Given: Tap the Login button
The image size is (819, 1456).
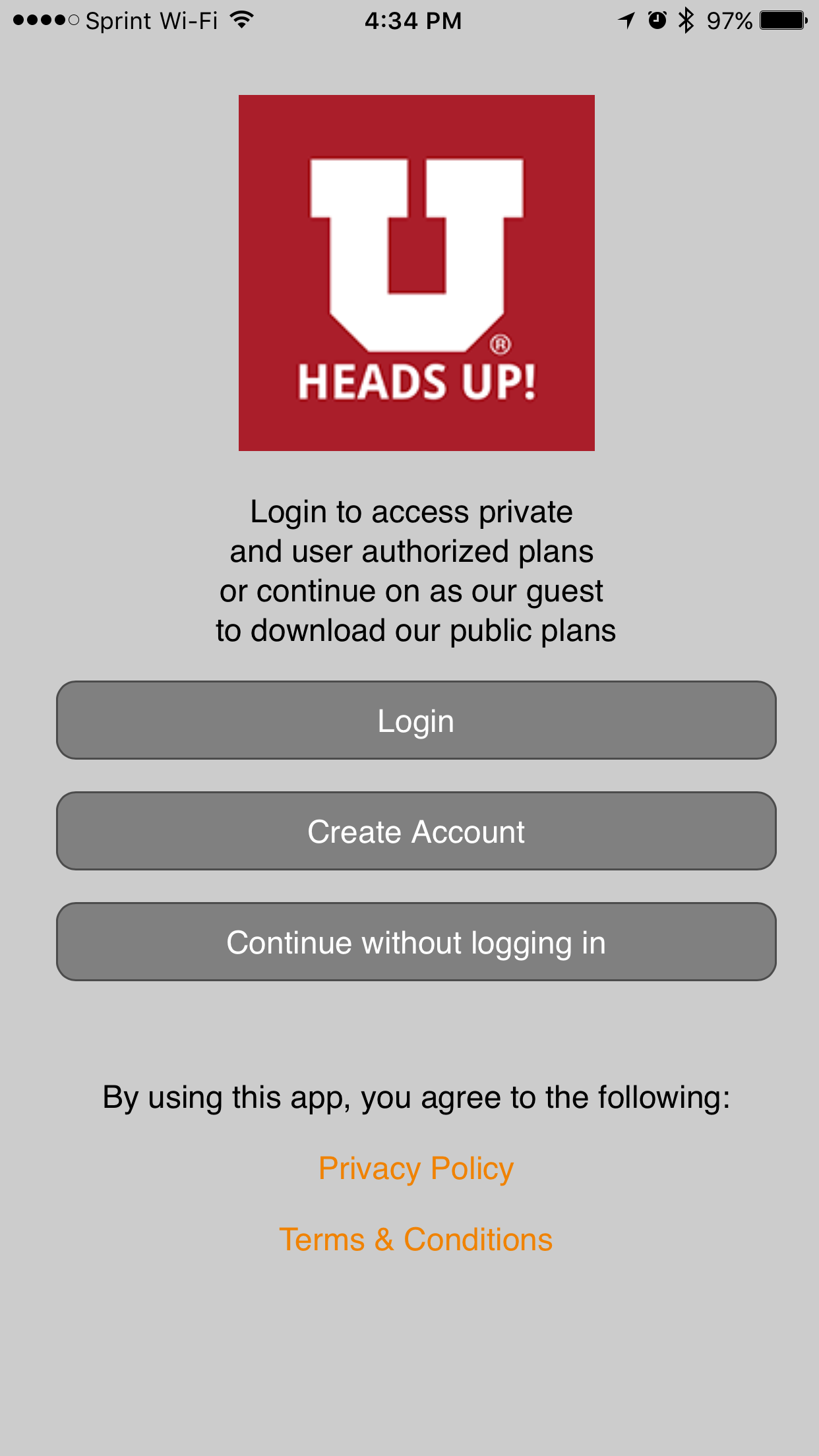Looking at the screenshot, I should point(416,720).
